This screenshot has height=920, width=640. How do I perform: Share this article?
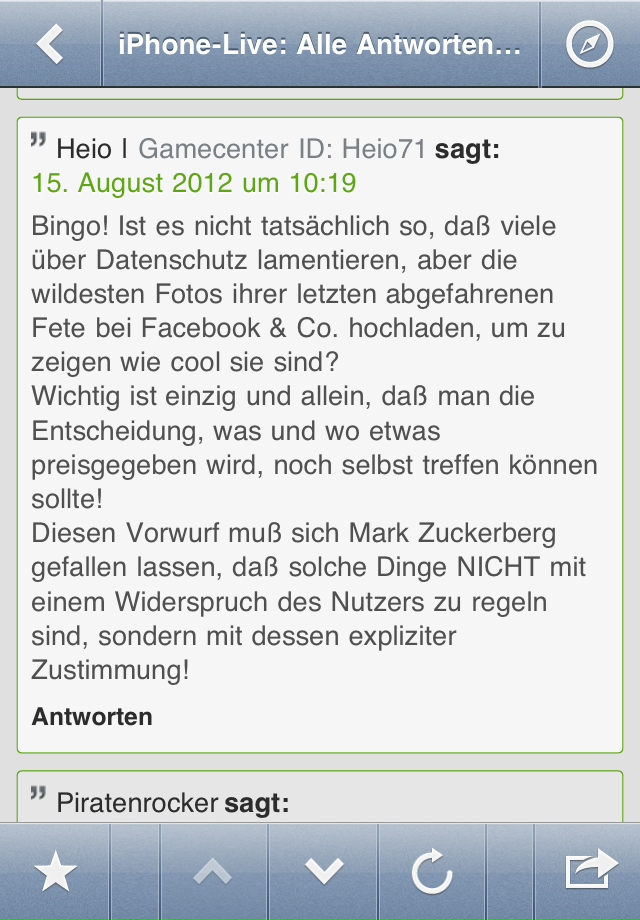point(590,870)
